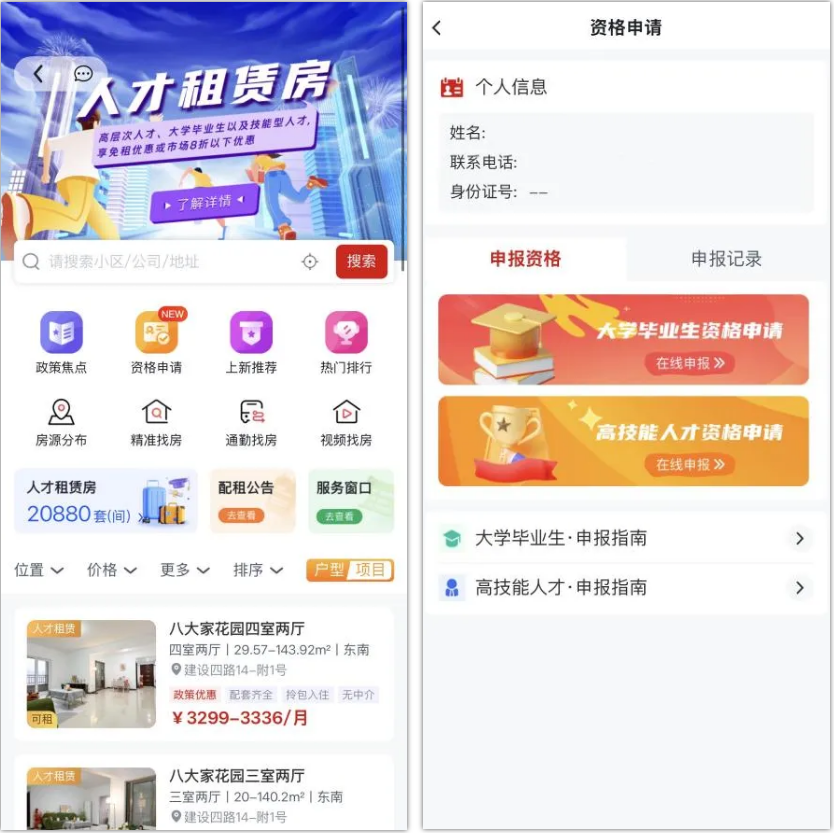Open 热门排行 rankings
This screenshot has width=834, height=833.
pos(346,342)
